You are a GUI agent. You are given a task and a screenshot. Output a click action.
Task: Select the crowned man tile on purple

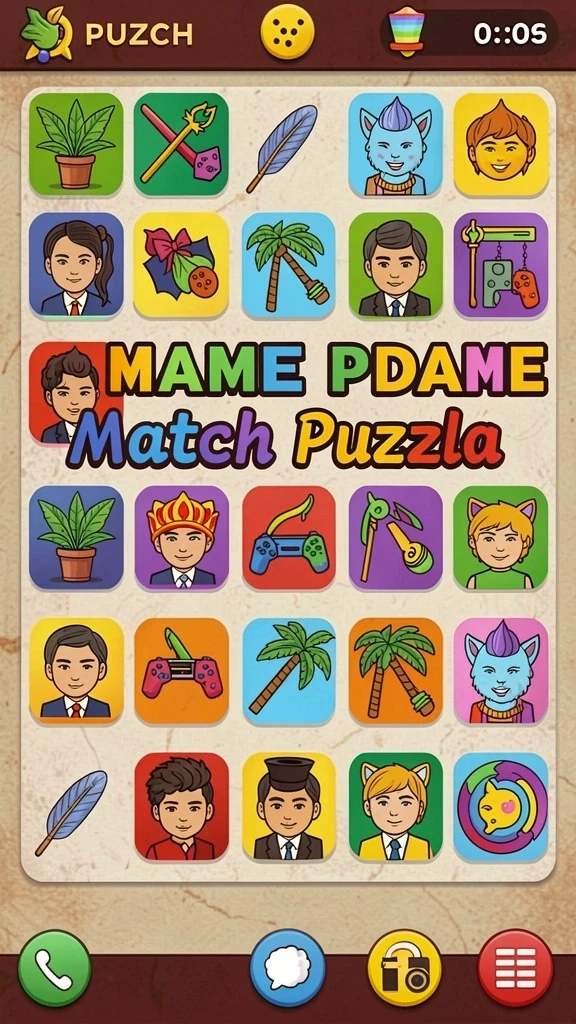[182, 537]
